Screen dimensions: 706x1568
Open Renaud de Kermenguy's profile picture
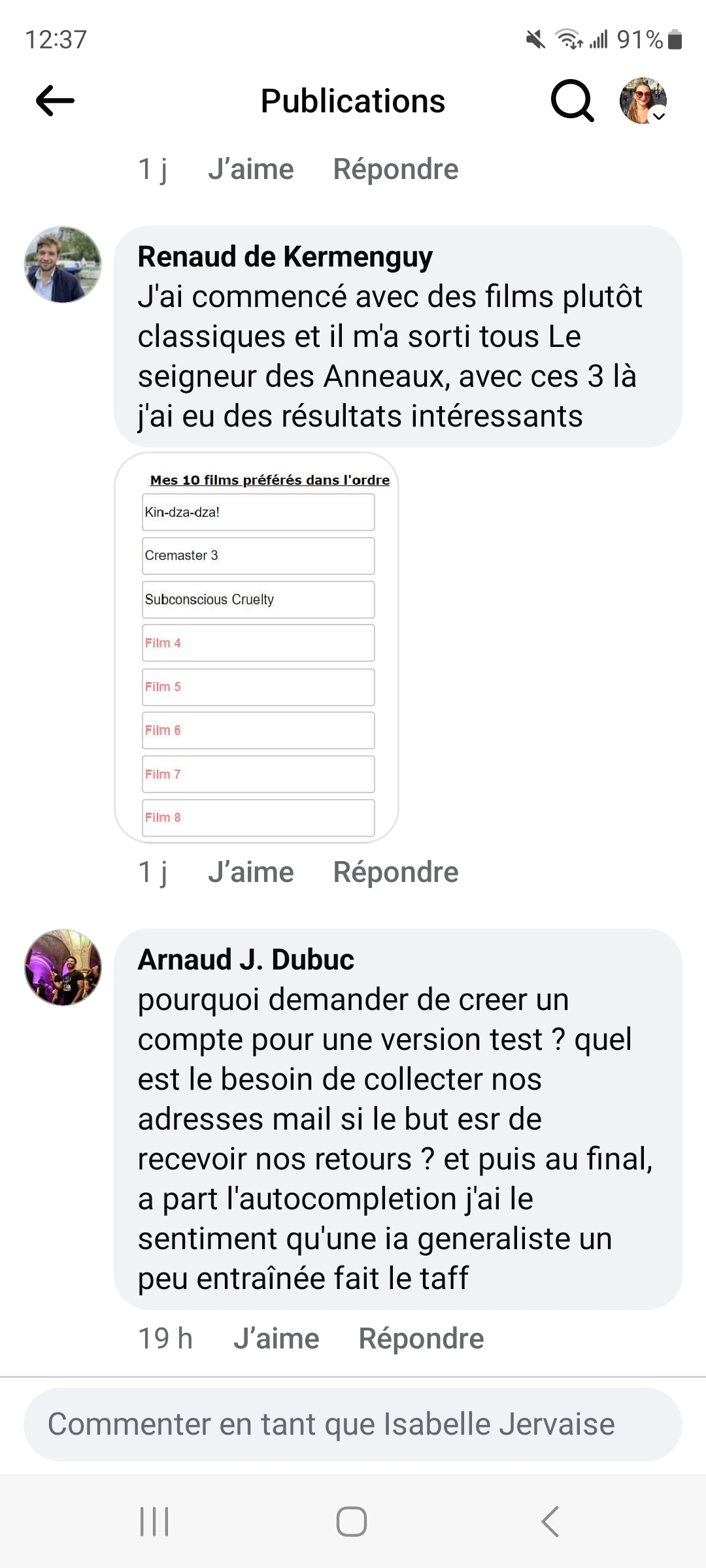(63, 265)
